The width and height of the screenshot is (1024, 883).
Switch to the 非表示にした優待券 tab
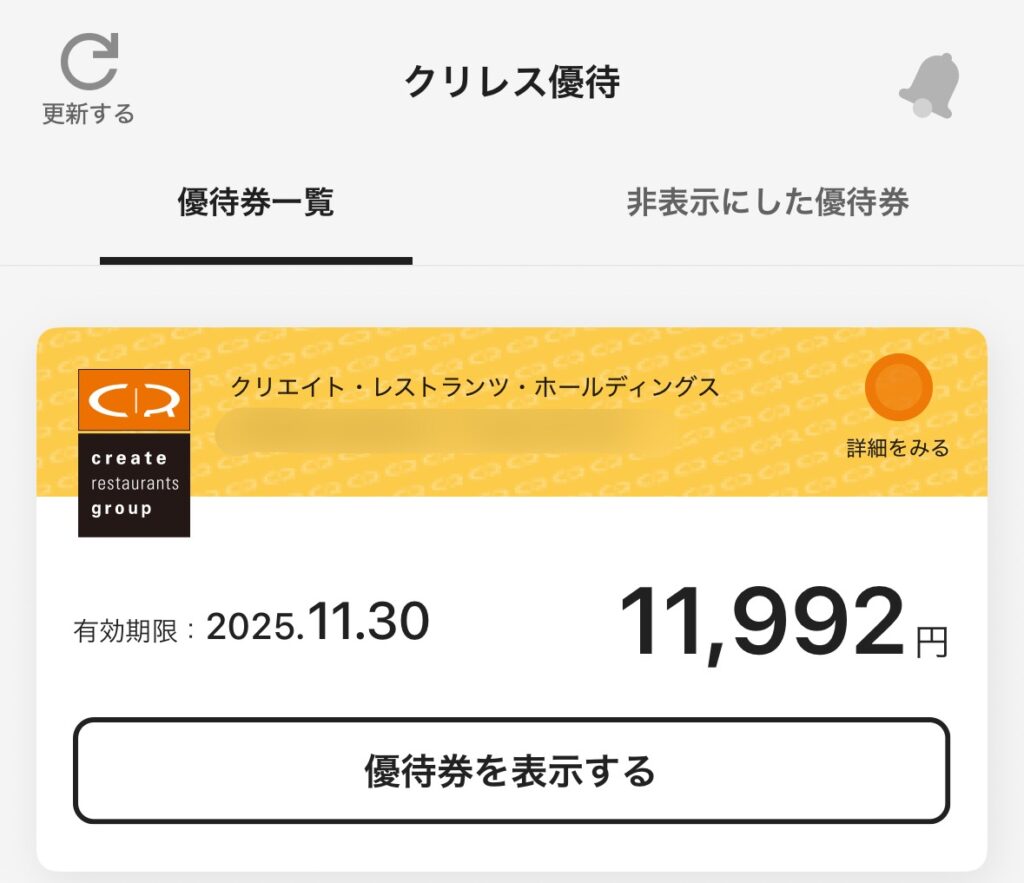pyautogui.click(x=767, y=203)
